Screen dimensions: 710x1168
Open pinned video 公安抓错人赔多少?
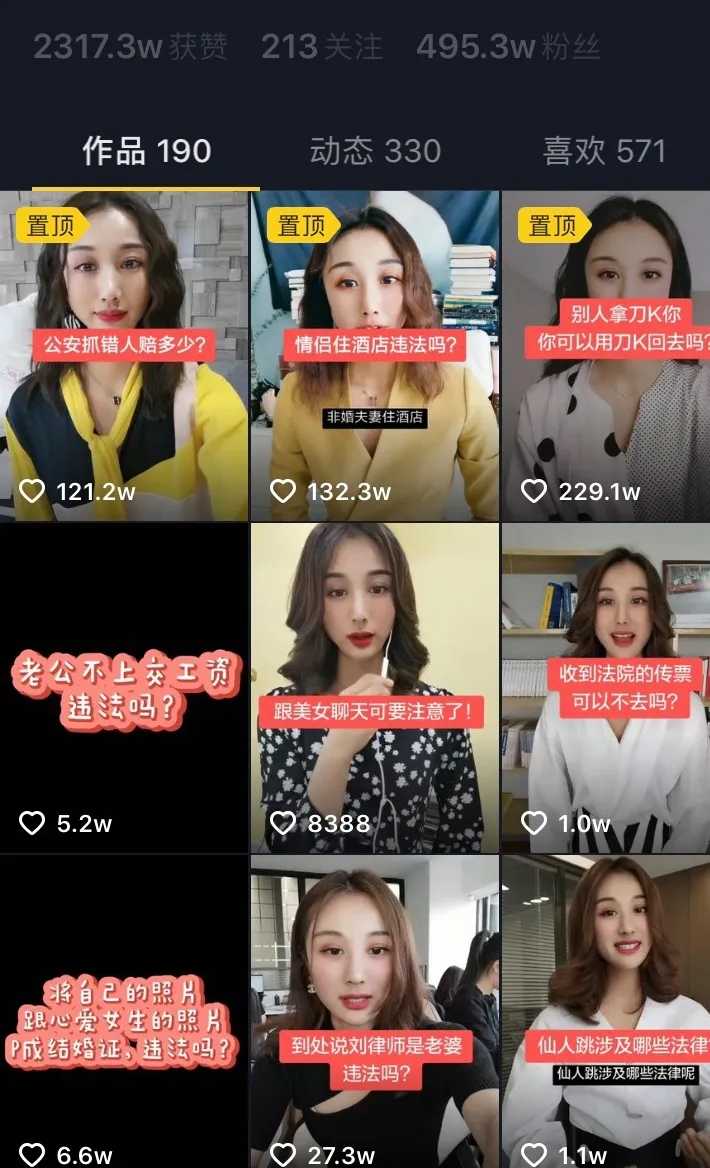[124, 355]
